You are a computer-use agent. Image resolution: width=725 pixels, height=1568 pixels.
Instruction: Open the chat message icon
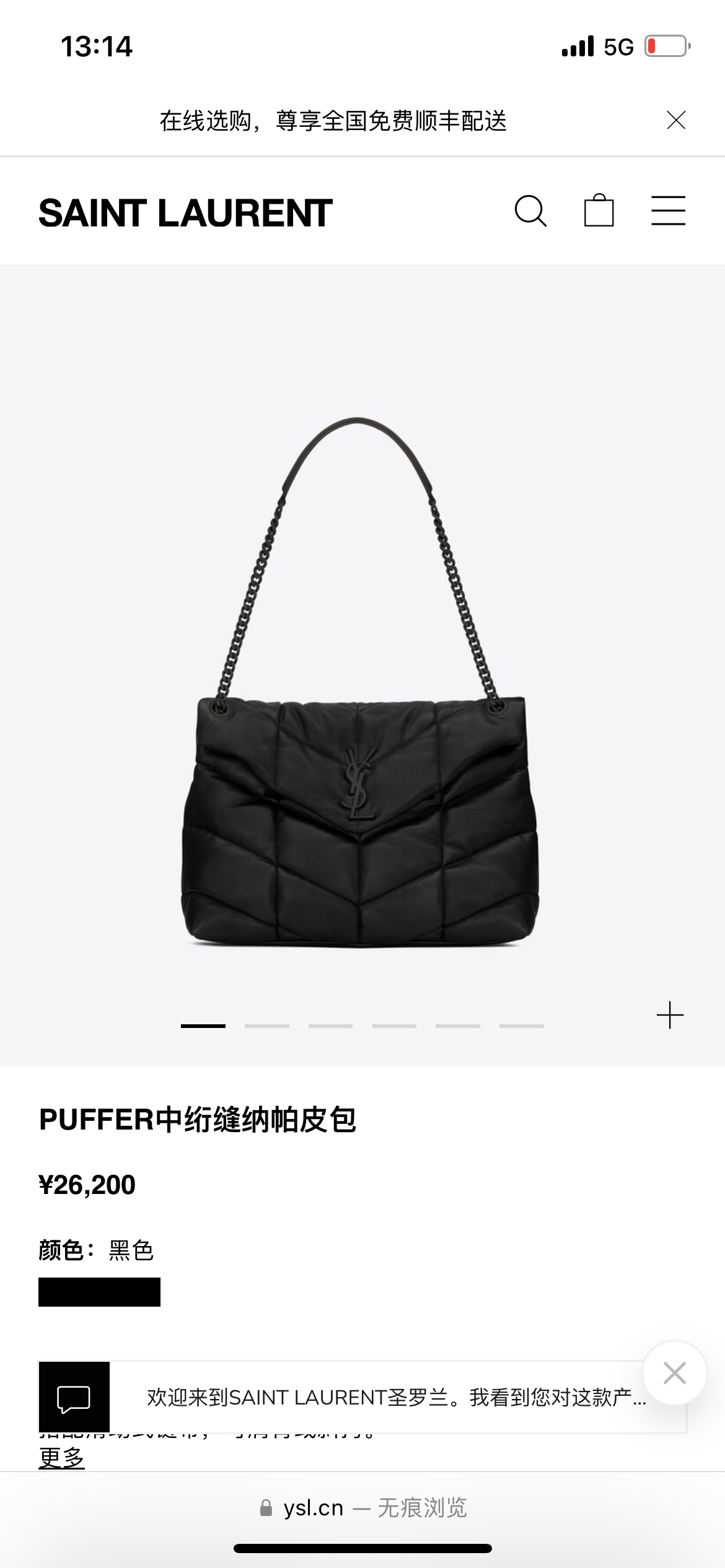(74, 1397)
